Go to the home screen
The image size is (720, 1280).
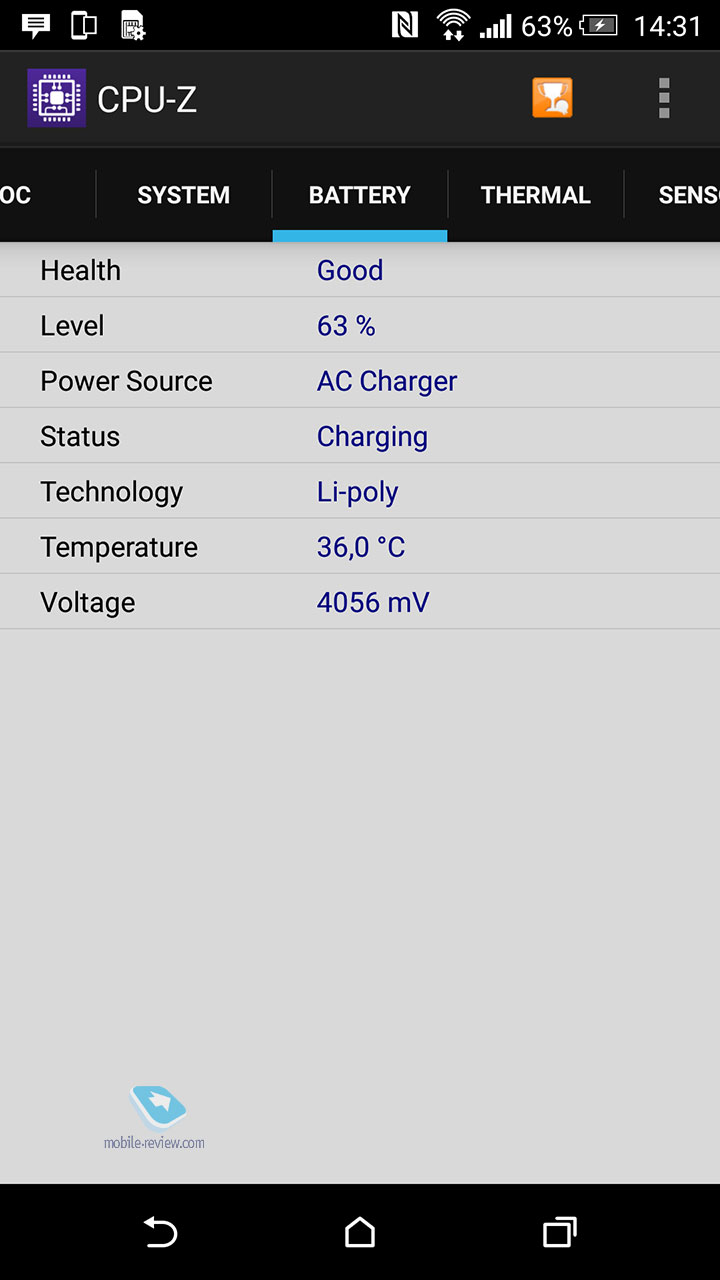click(x=360, y=1232)
